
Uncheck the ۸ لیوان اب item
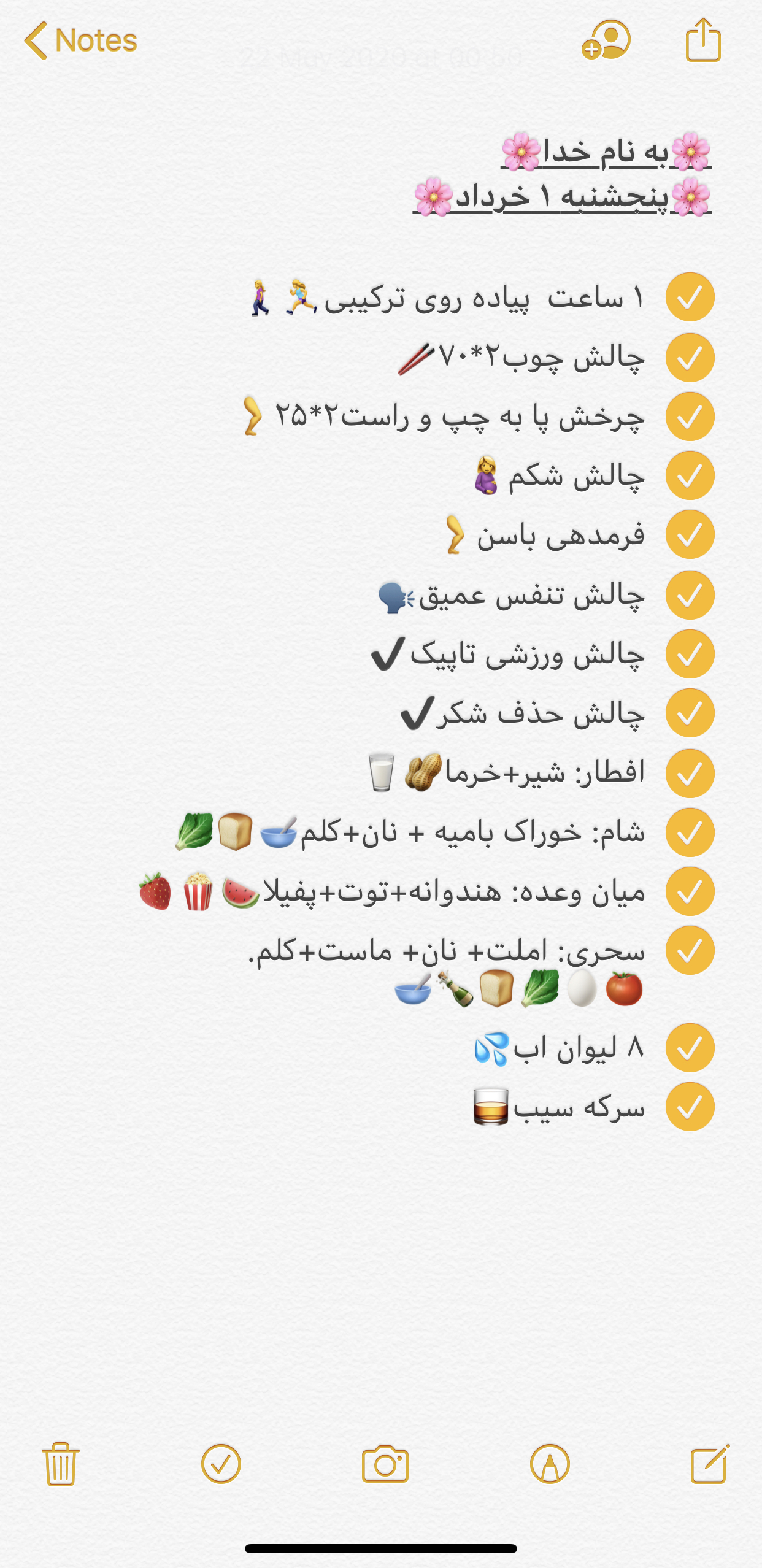point(690,1048)
